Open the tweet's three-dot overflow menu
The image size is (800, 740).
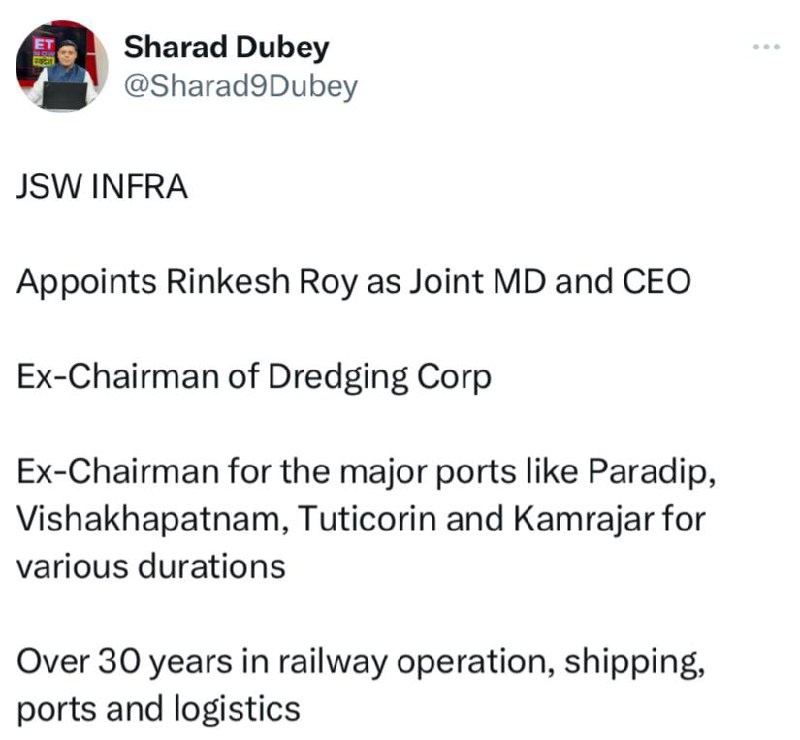pos(766,47)
